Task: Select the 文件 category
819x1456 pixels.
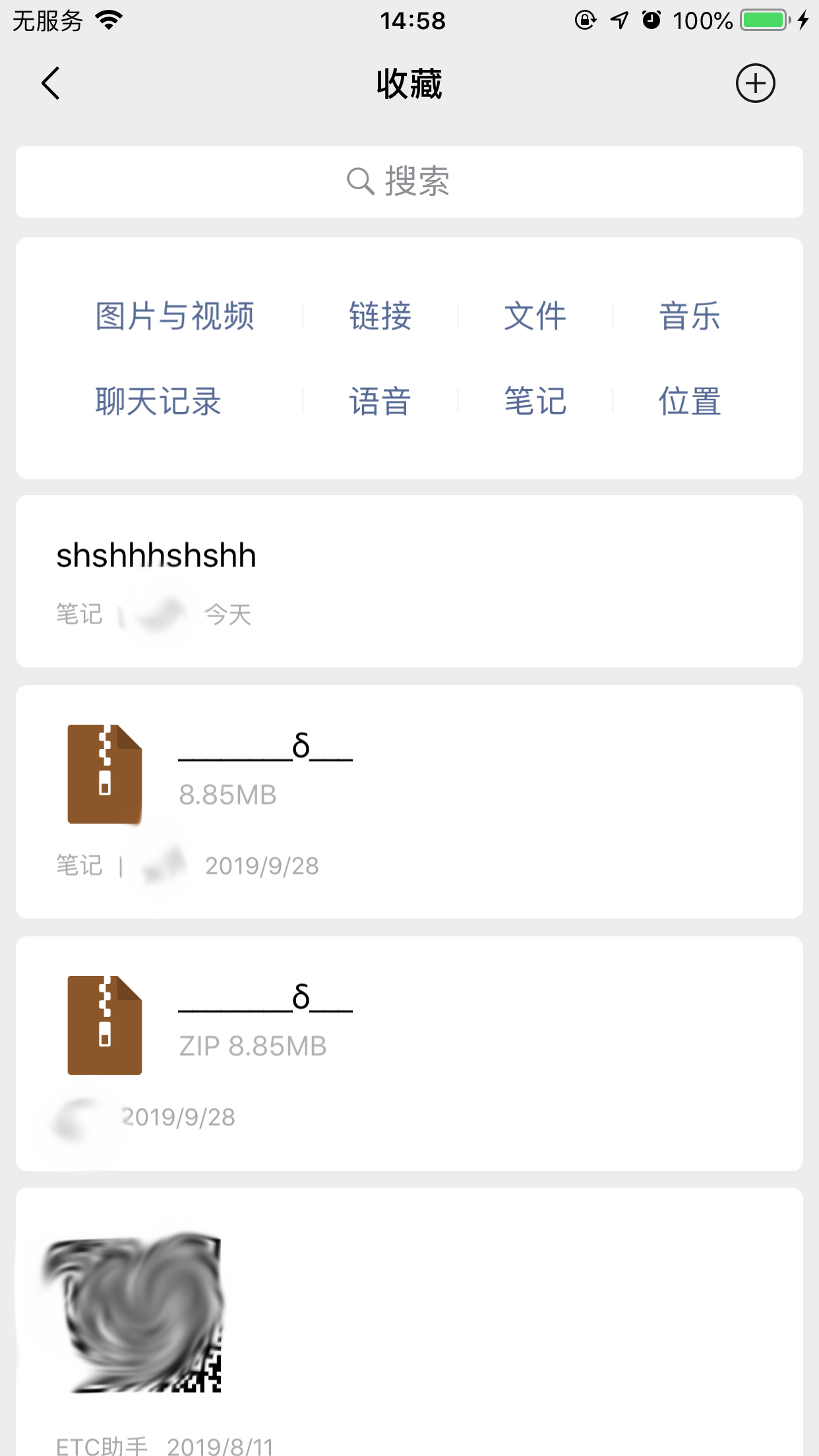Action: (535, 317)
